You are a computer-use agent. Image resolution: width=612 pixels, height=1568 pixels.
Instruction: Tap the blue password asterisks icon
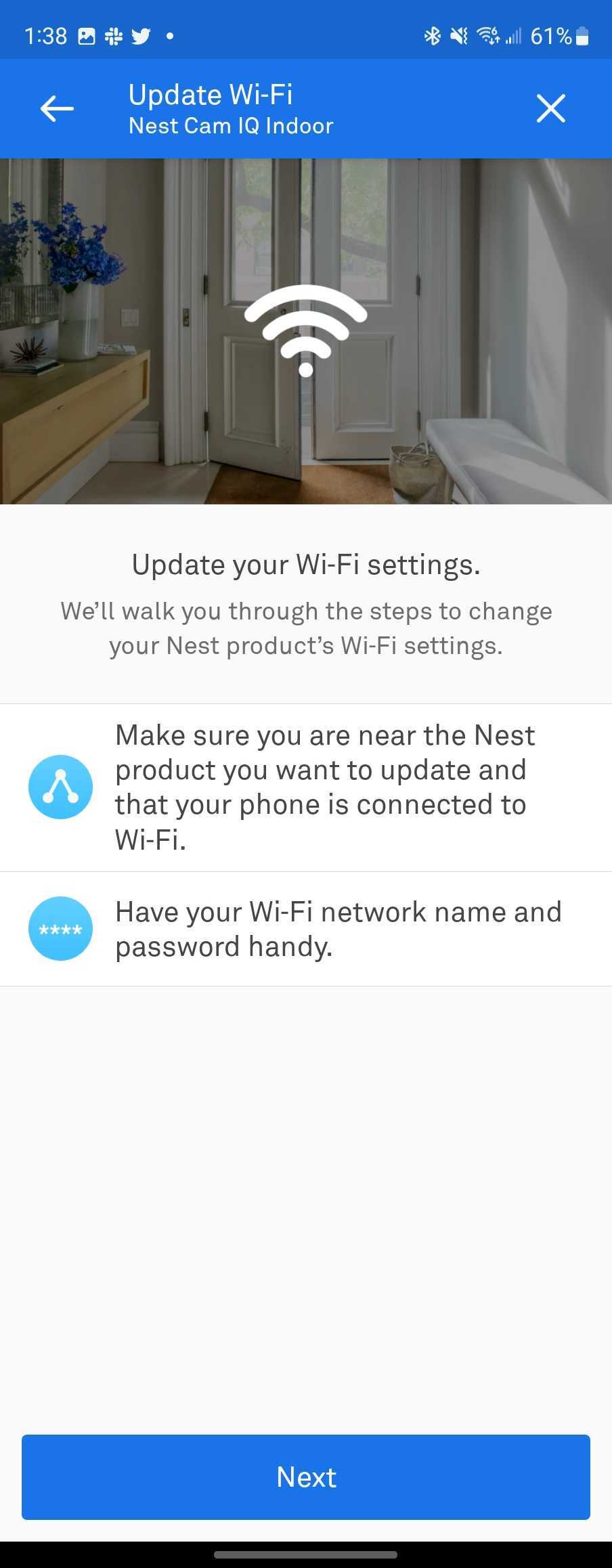click(60, 928)
